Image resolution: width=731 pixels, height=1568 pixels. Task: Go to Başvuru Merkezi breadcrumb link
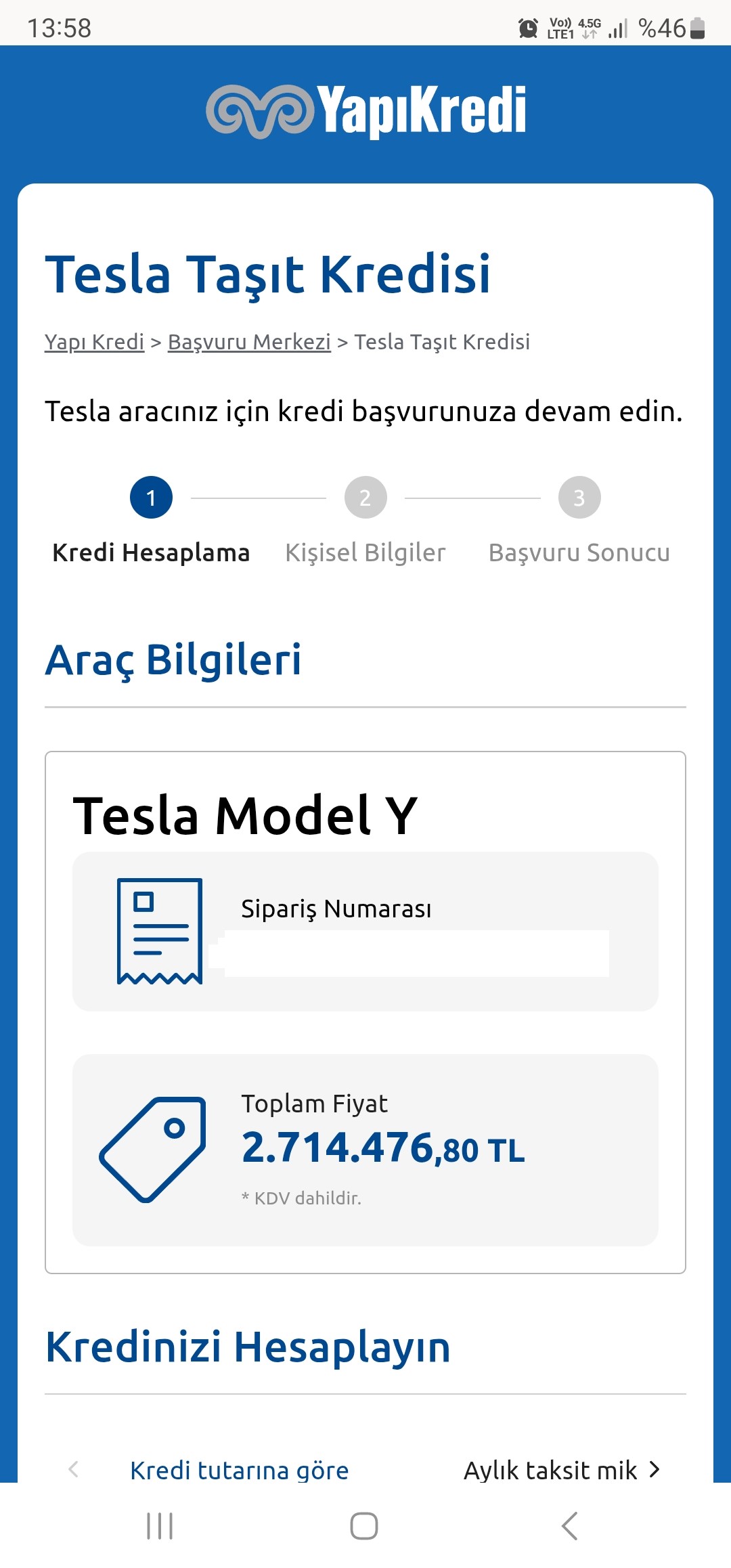click(x=249, y=342)
